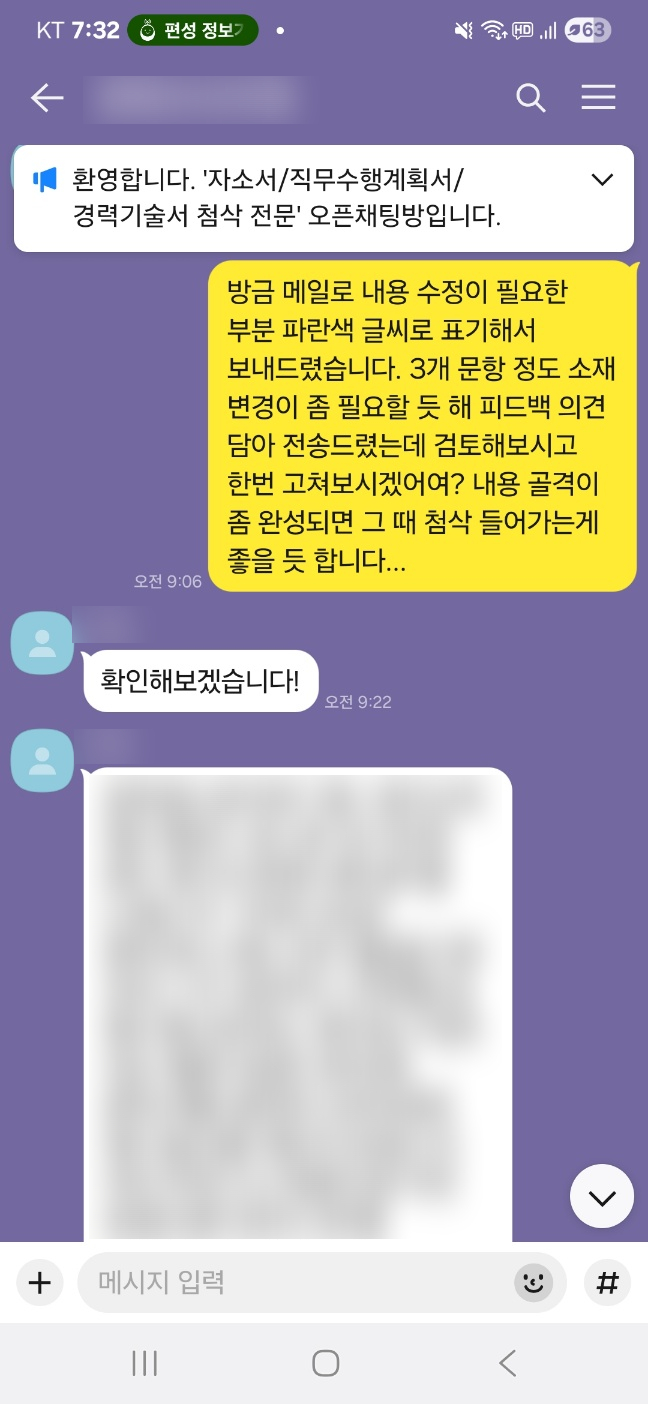Expand the pinned welcome notice
Screen dimensions: 648x1404
coord(602,180)
